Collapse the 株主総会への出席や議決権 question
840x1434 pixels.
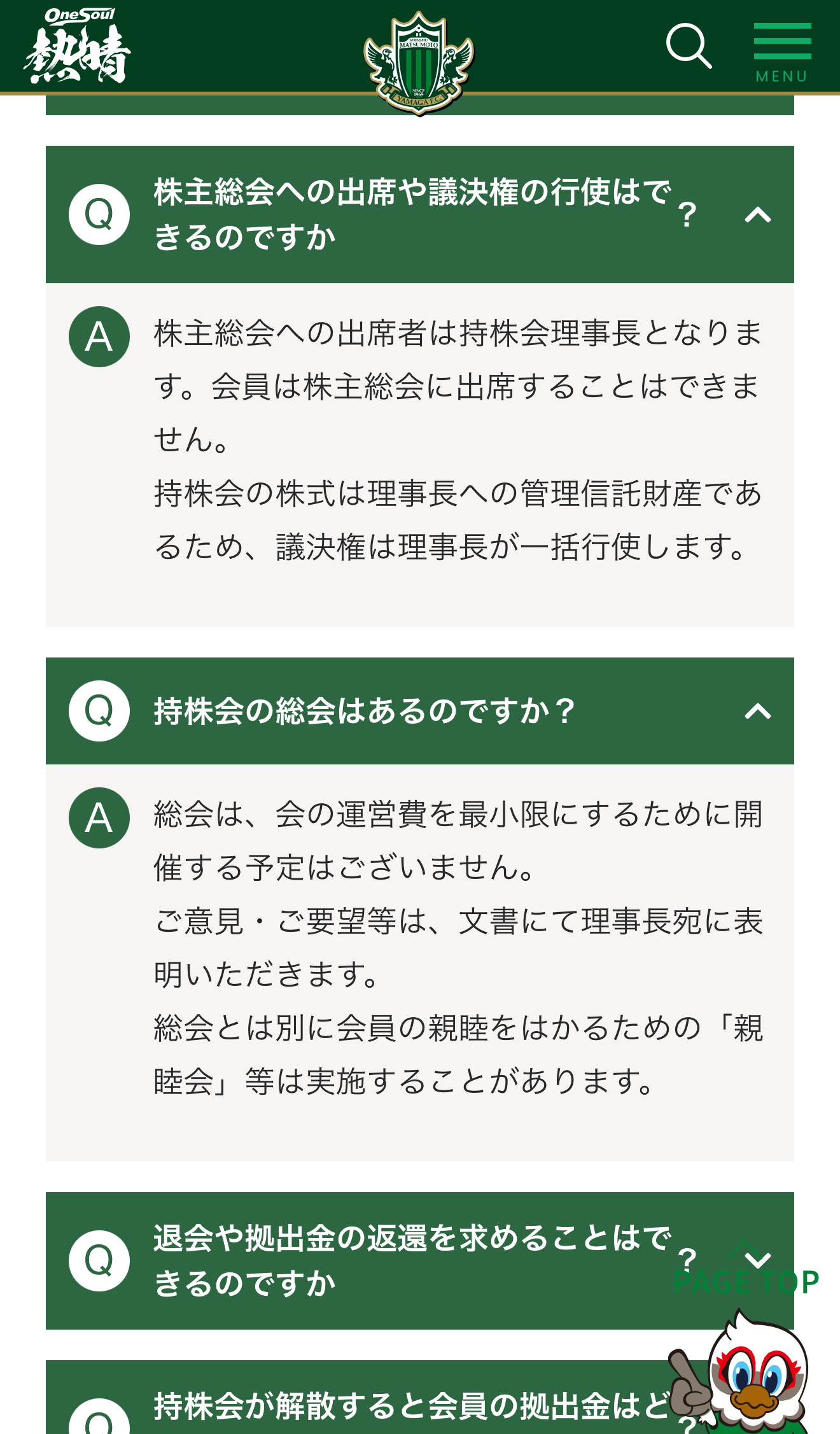(757, 215)
